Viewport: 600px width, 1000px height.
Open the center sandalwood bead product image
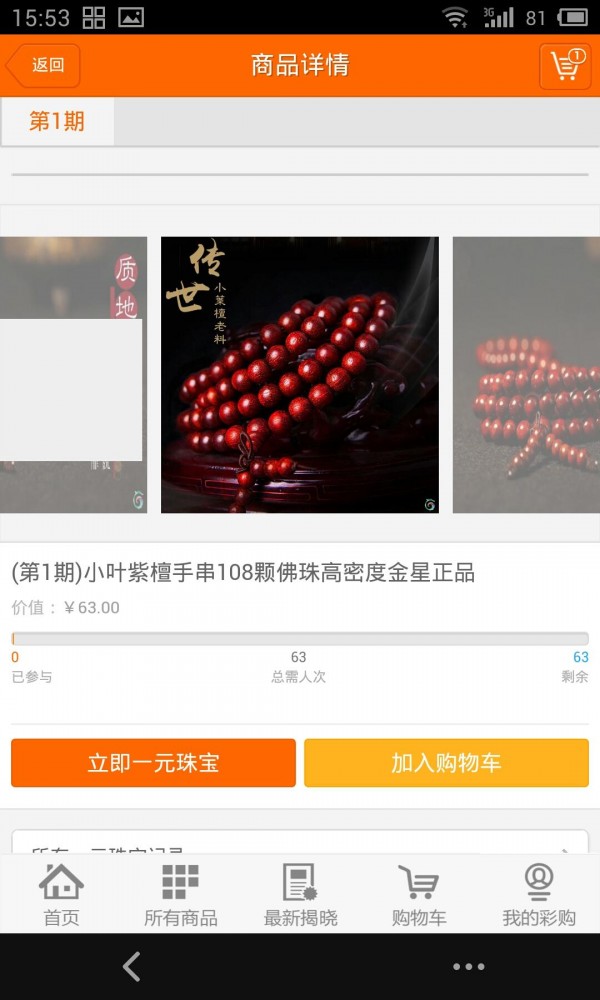(300, 375)
